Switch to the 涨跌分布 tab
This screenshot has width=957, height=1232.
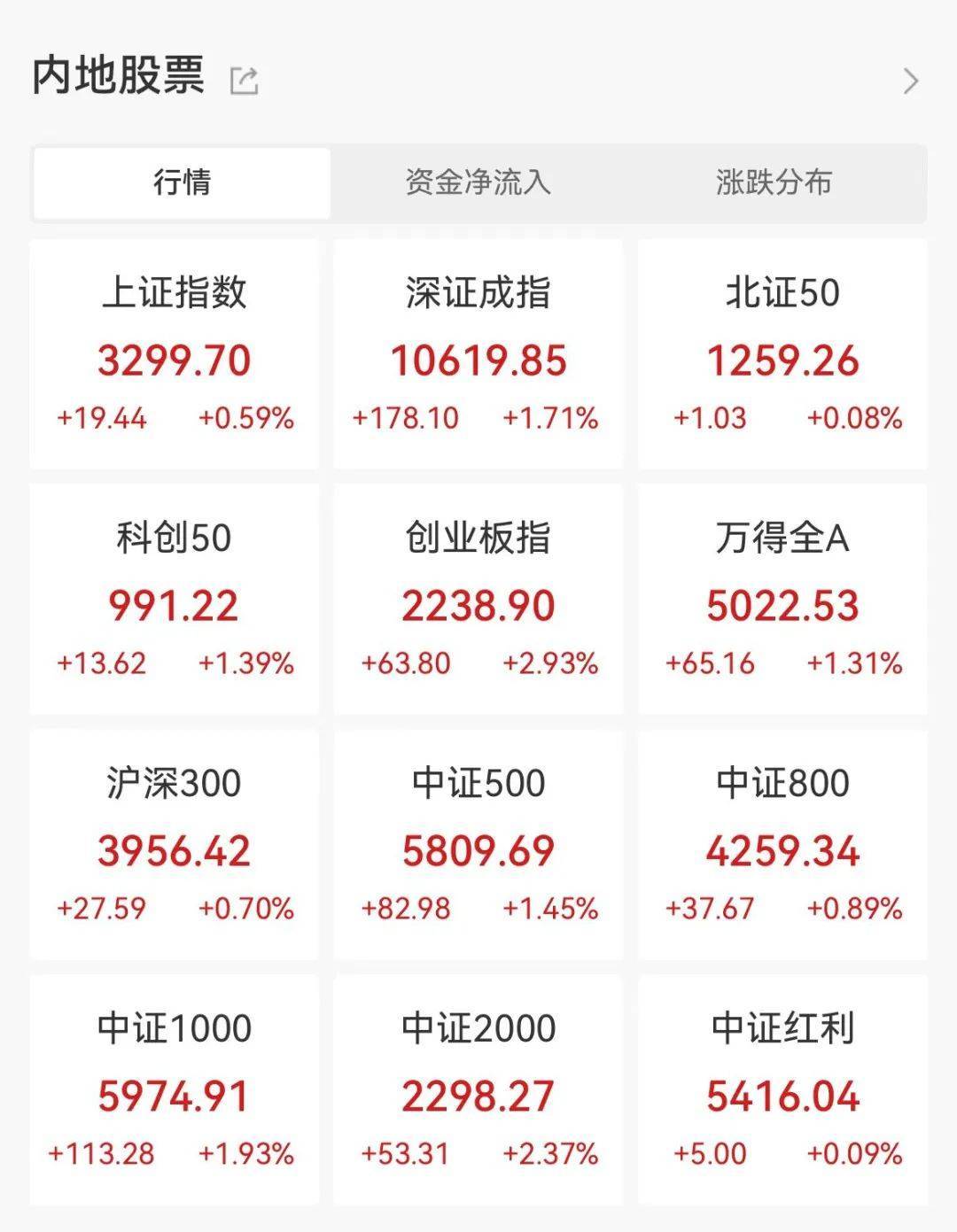[x=774, y=182]
